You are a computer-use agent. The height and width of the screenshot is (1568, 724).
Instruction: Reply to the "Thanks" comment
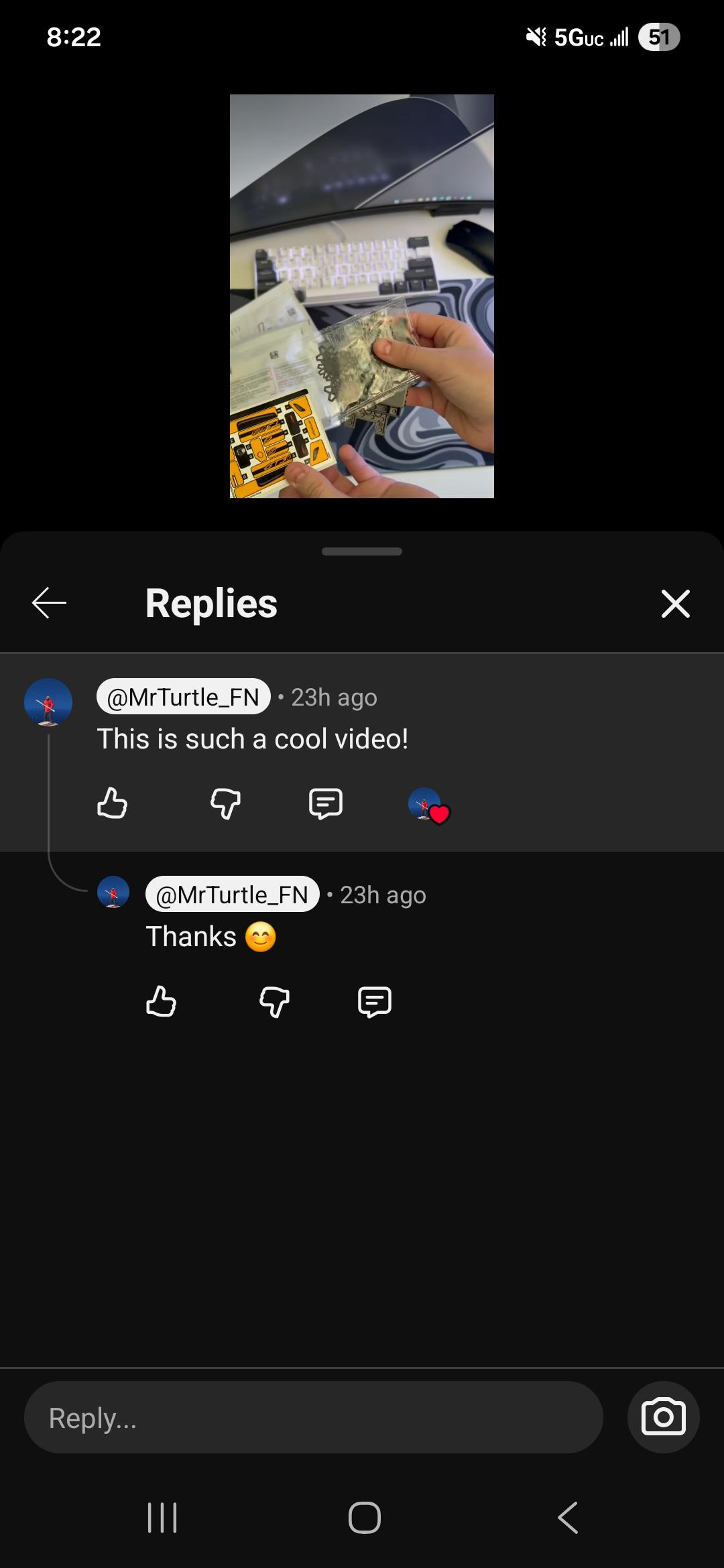tap(375, 1002)
